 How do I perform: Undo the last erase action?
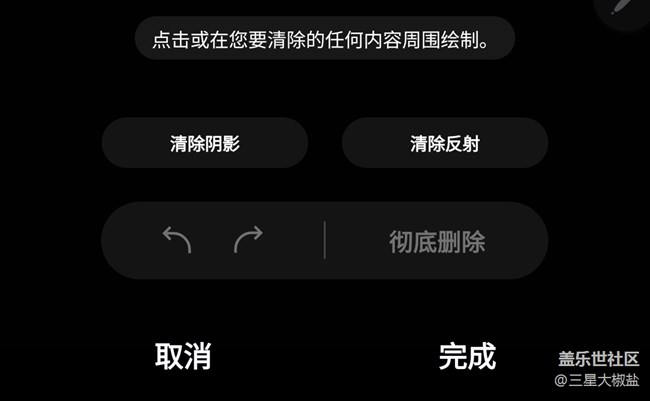click(177, 240)
